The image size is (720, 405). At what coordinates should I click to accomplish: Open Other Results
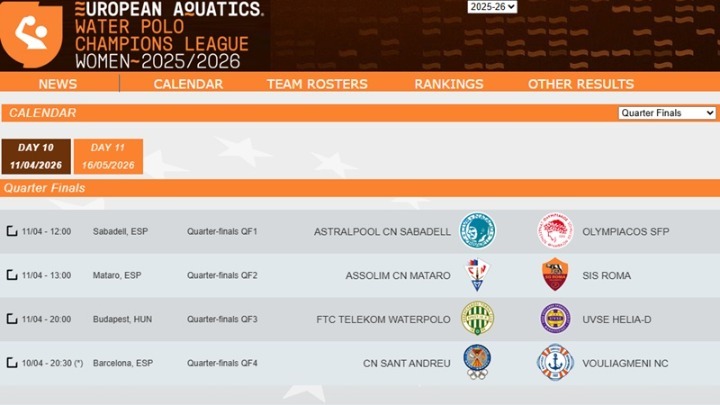point(581,84)
